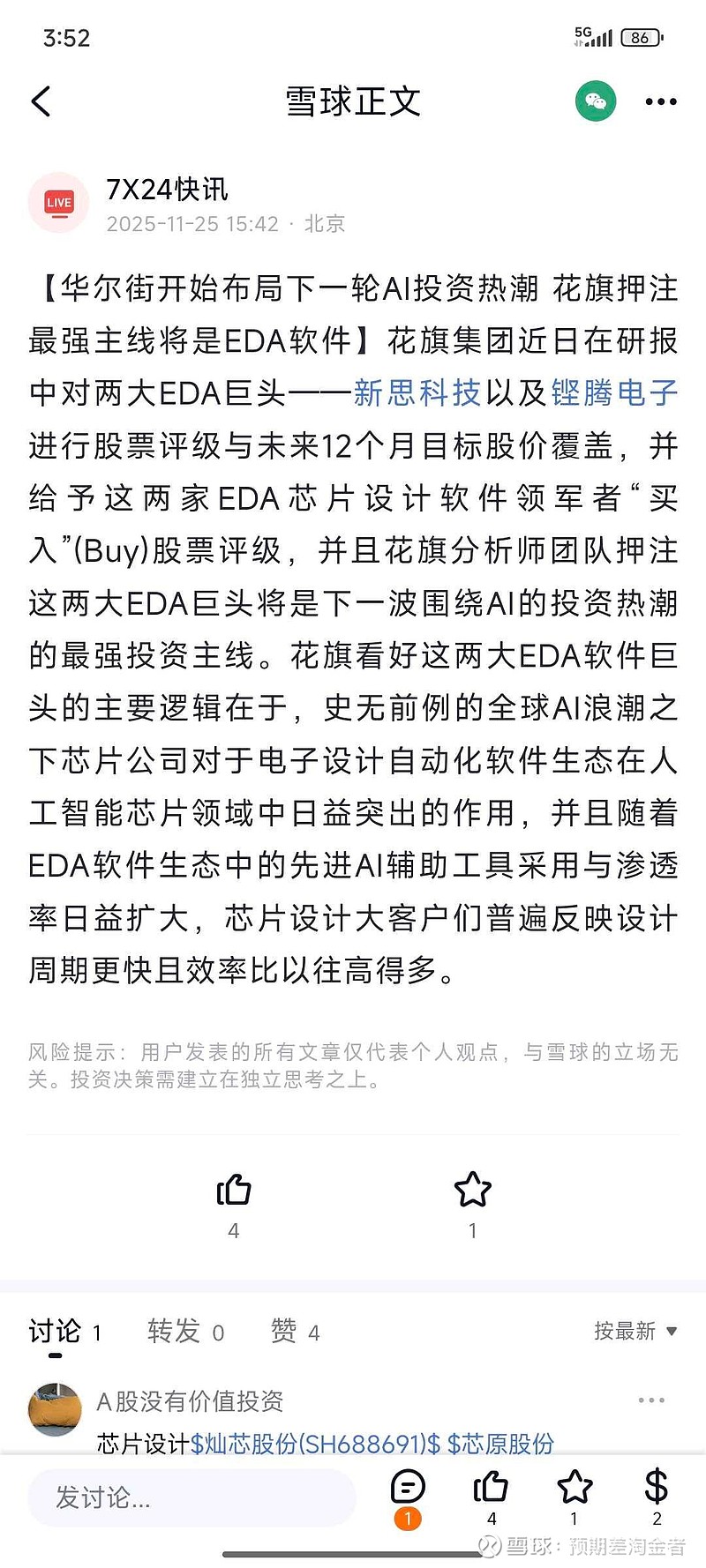Image resolution: width=706 pixels, height=1568 pixels.
Task: Switch to the 赞 tab
Action: coord(284,1332)
